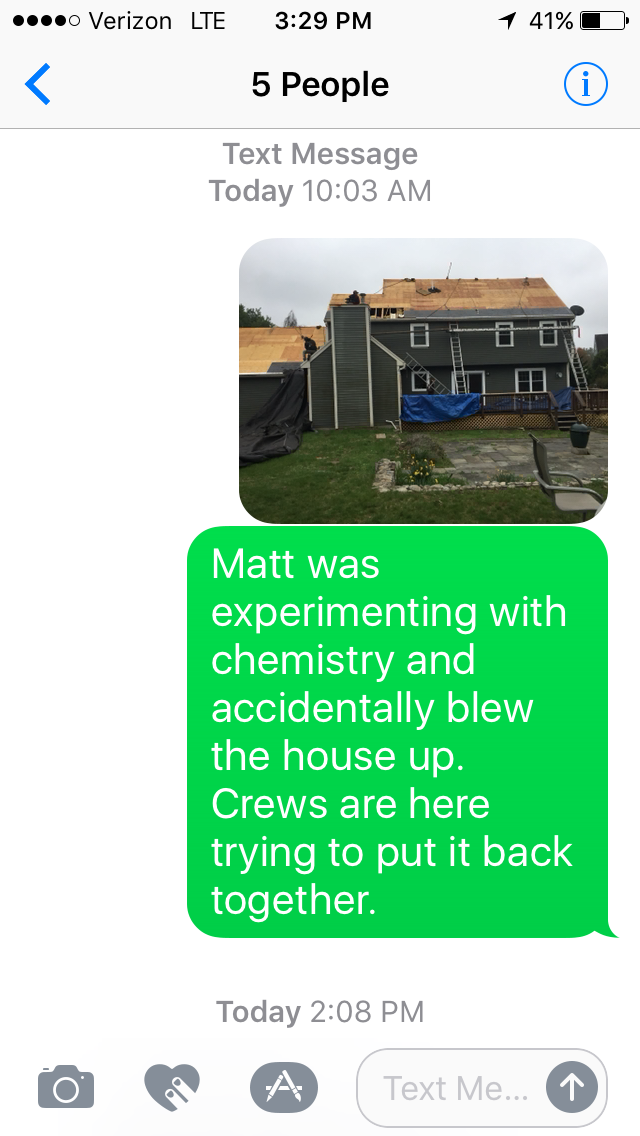Go back to the messages list

38,85
